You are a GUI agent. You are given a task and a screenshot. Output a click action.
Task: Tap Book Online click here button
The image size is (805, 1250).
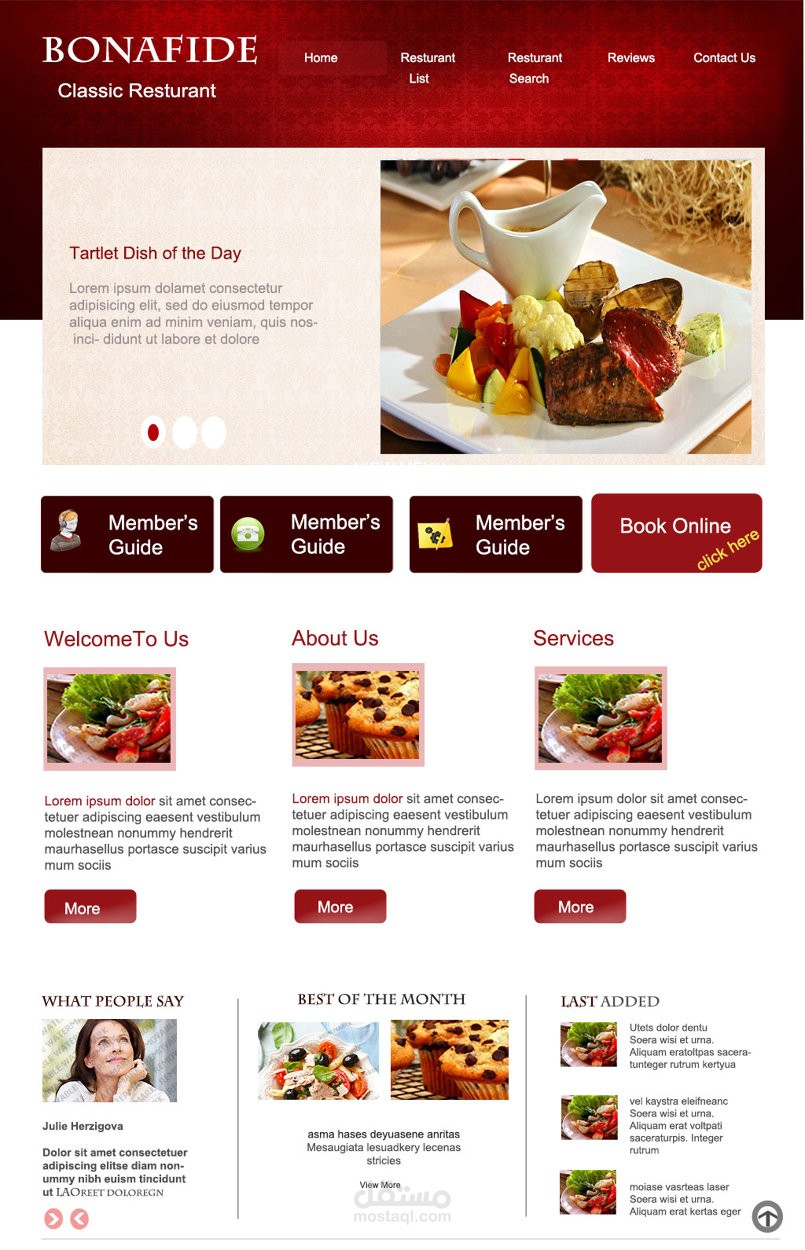click(676, 533)
